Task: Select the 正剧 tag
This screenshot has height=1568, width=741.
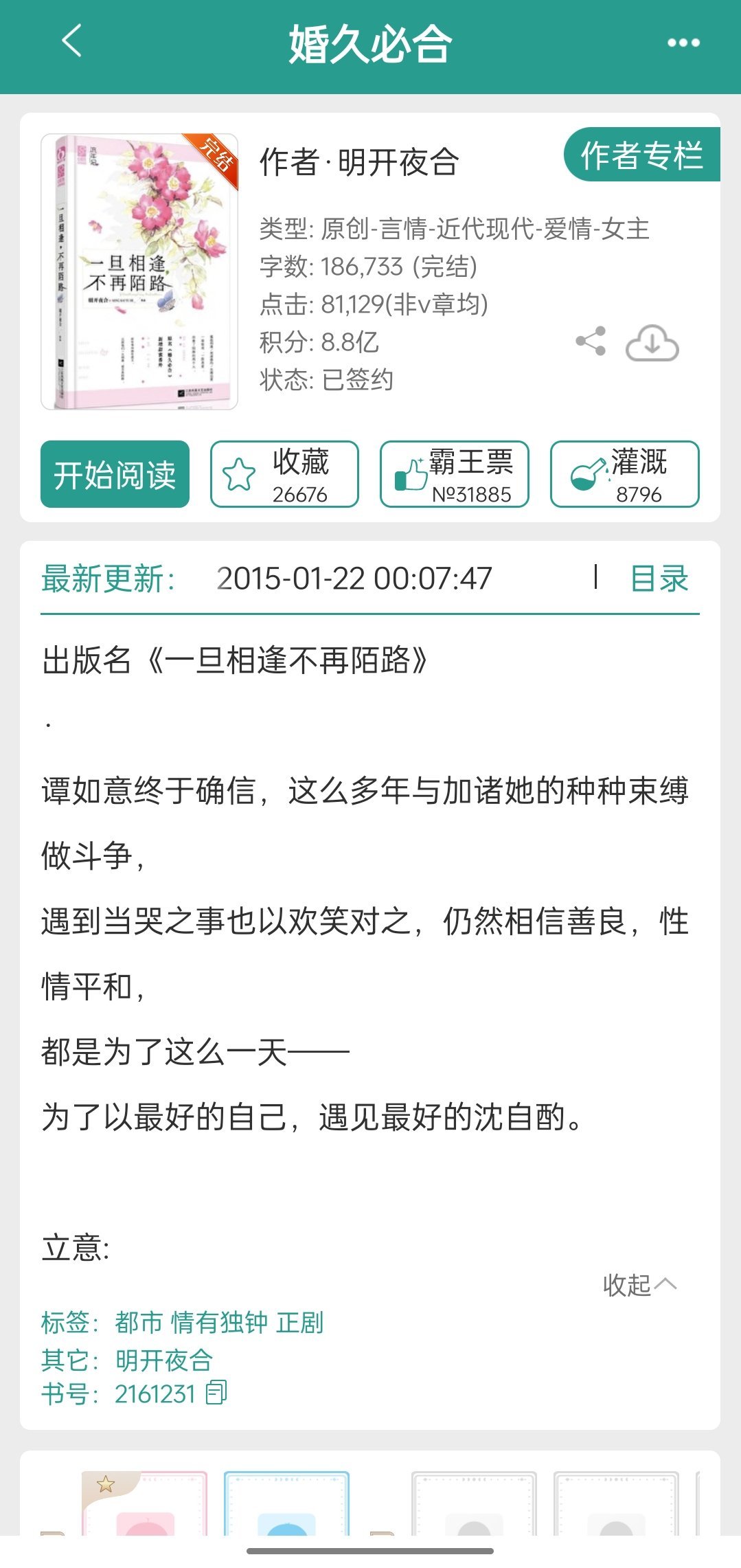Action: 300,1322
